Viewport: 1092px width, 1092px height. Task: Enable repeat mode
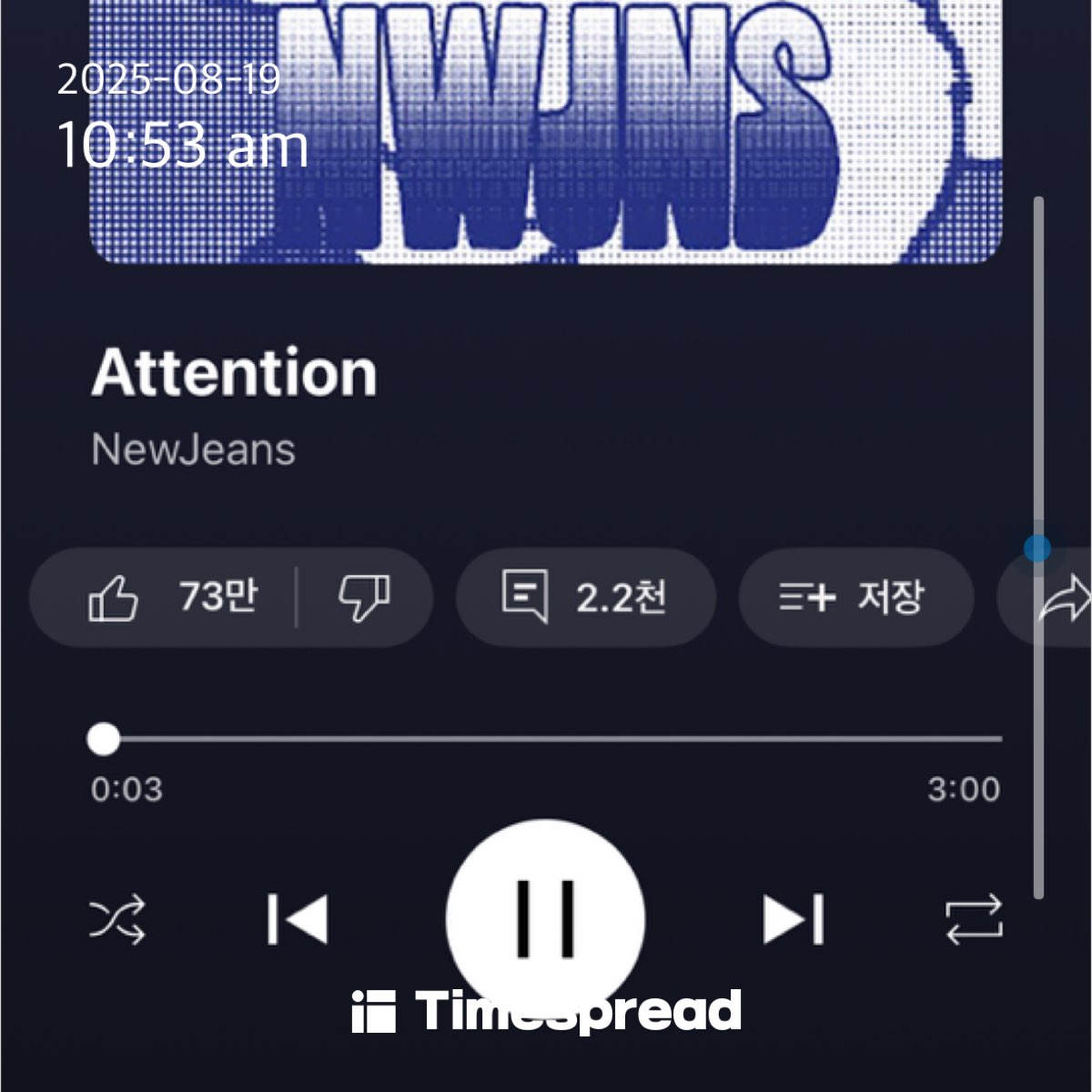pos(974,919)
